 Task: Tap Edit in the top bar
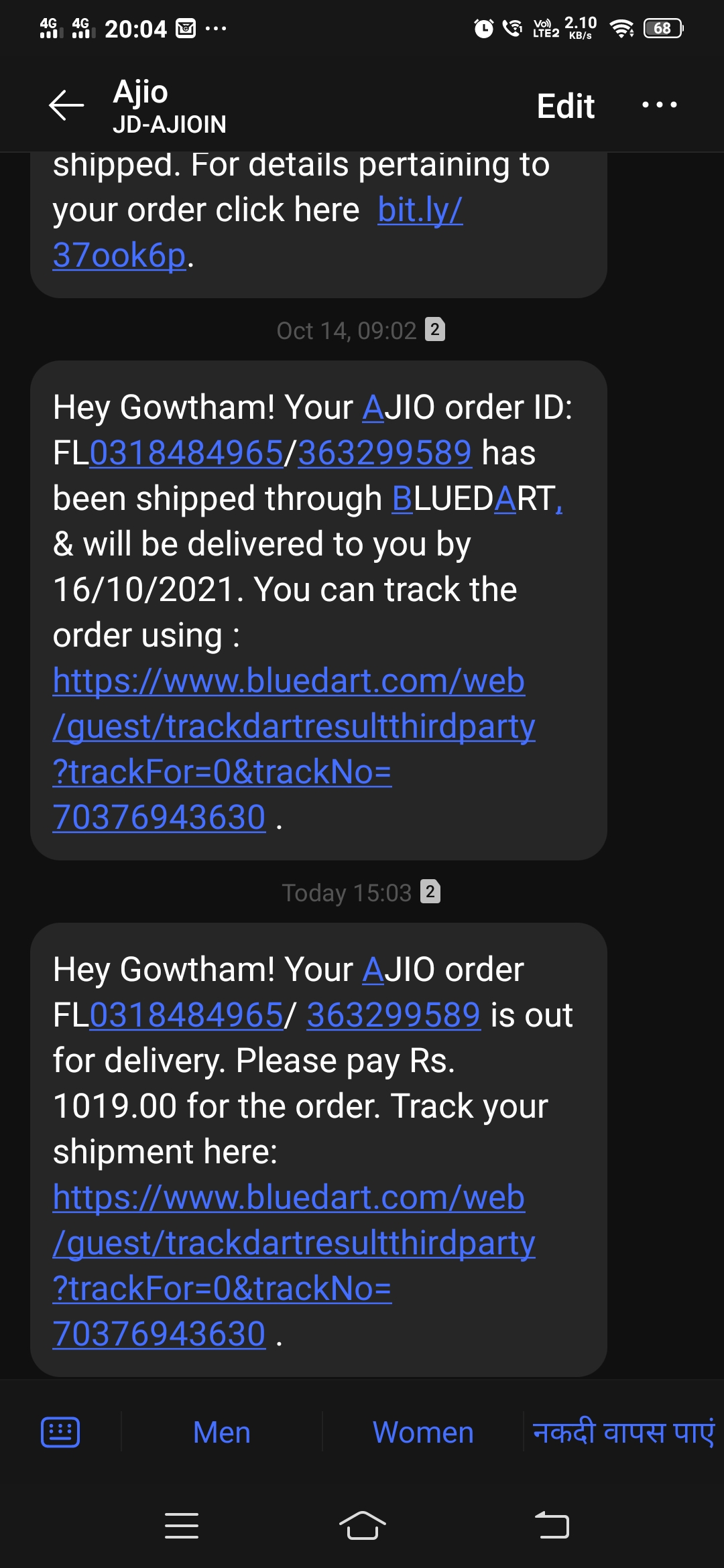point(565,106)
